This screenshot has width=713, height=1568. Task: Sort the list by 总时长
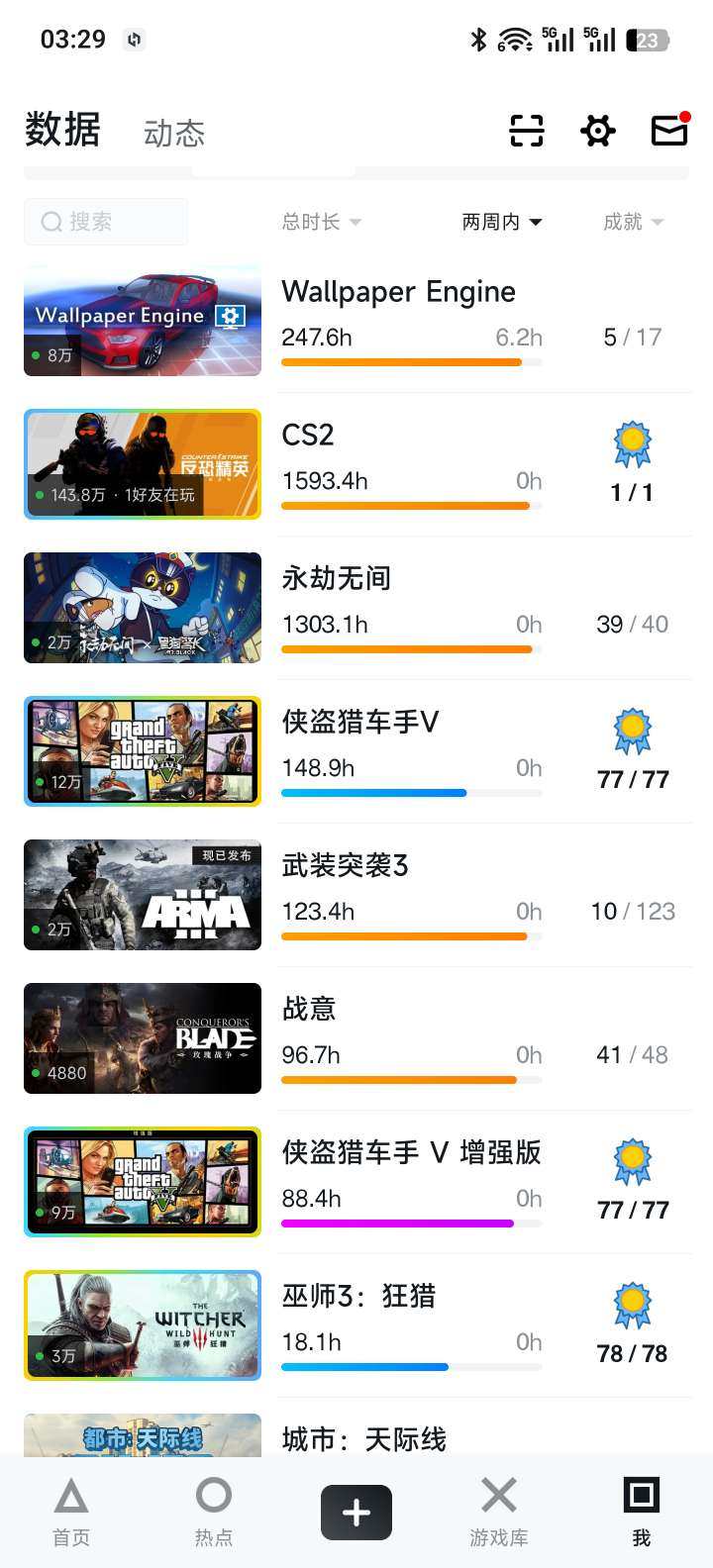pos(321,222)
